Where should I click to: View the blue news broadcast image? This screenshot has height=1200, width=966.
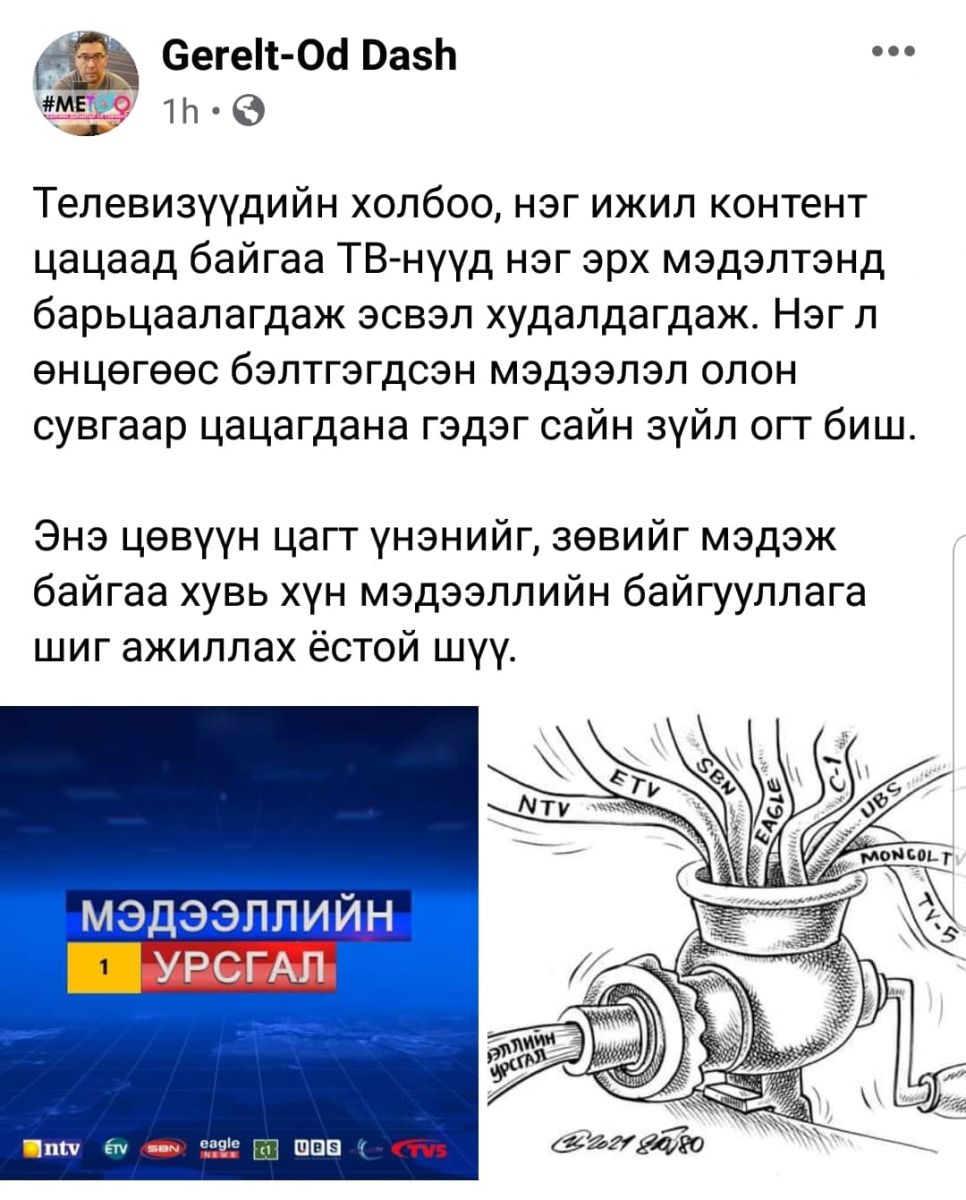point(240,940)
